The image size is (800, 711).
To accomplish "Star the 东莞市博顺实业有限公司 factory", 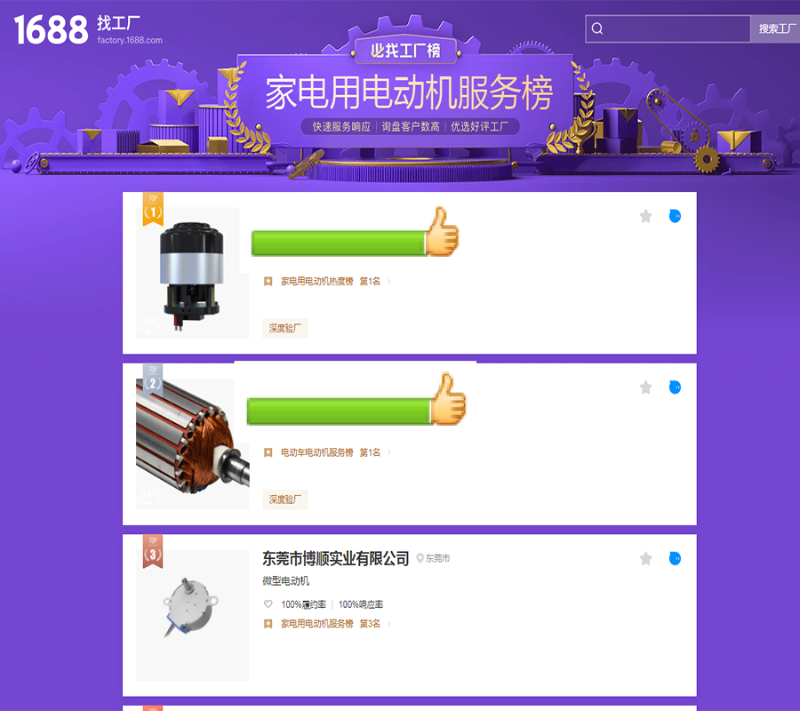I will (x=646, y=558).
